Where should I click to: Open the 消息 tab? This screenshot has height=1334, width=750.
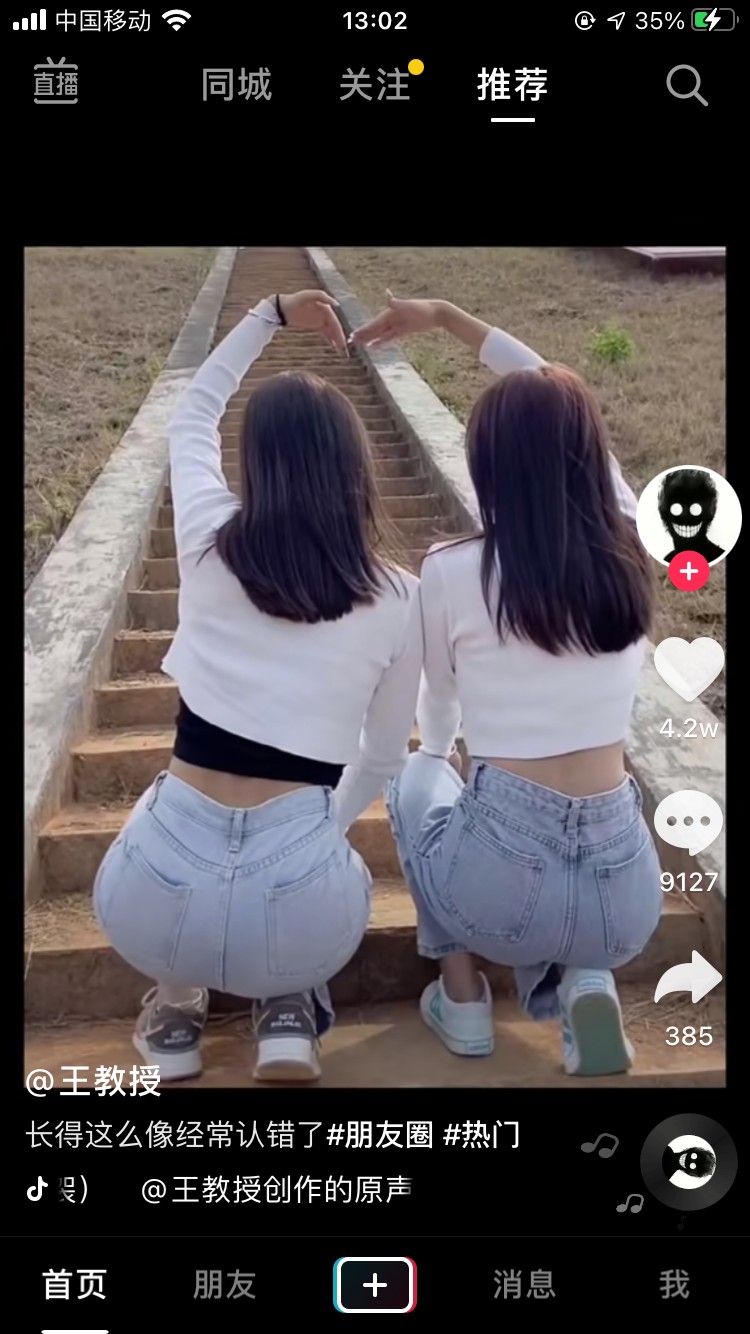524,1285
